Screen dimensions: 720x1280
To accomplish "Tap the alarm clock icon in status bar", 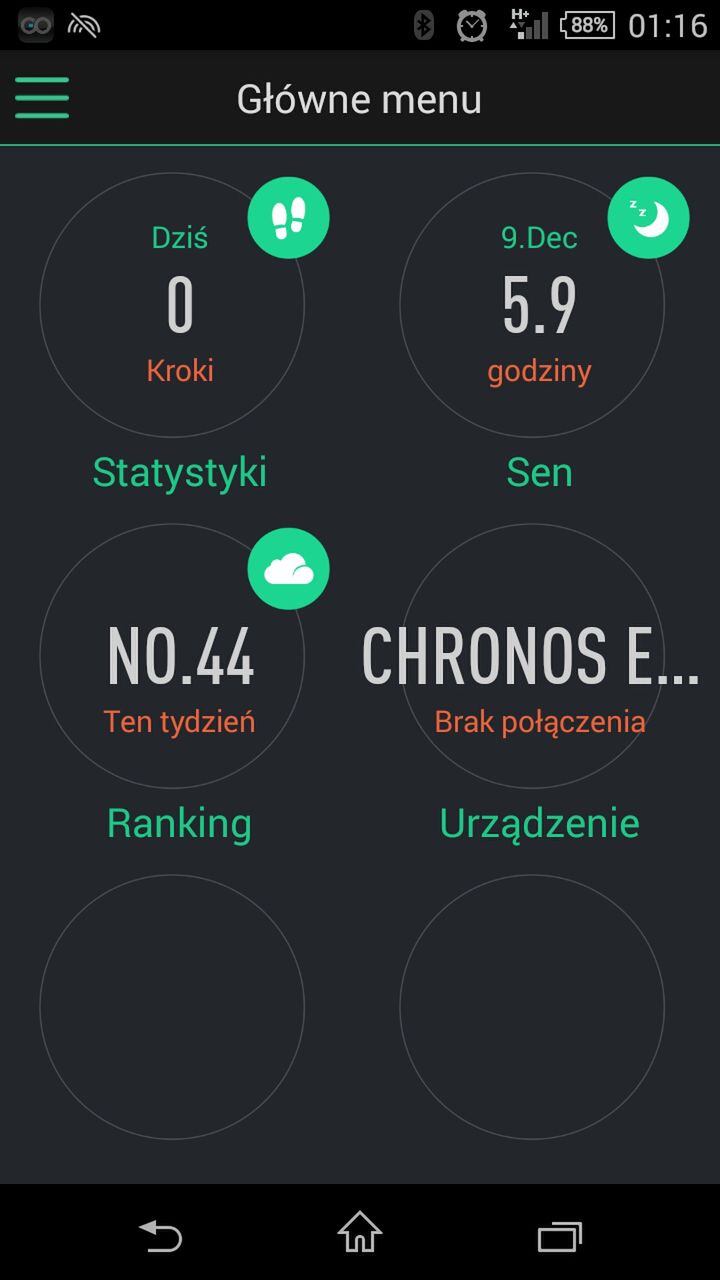I will pyautogui.click(x=470, y=25).
